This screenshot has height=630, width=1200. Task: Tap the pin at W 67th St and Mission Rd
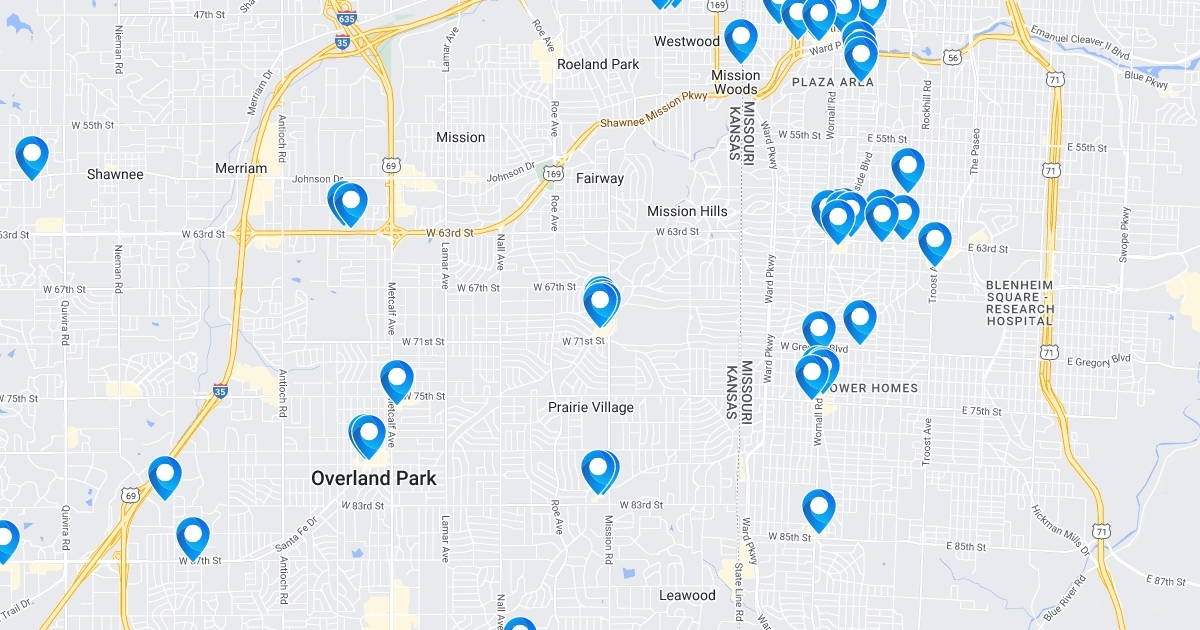[601, 300]
